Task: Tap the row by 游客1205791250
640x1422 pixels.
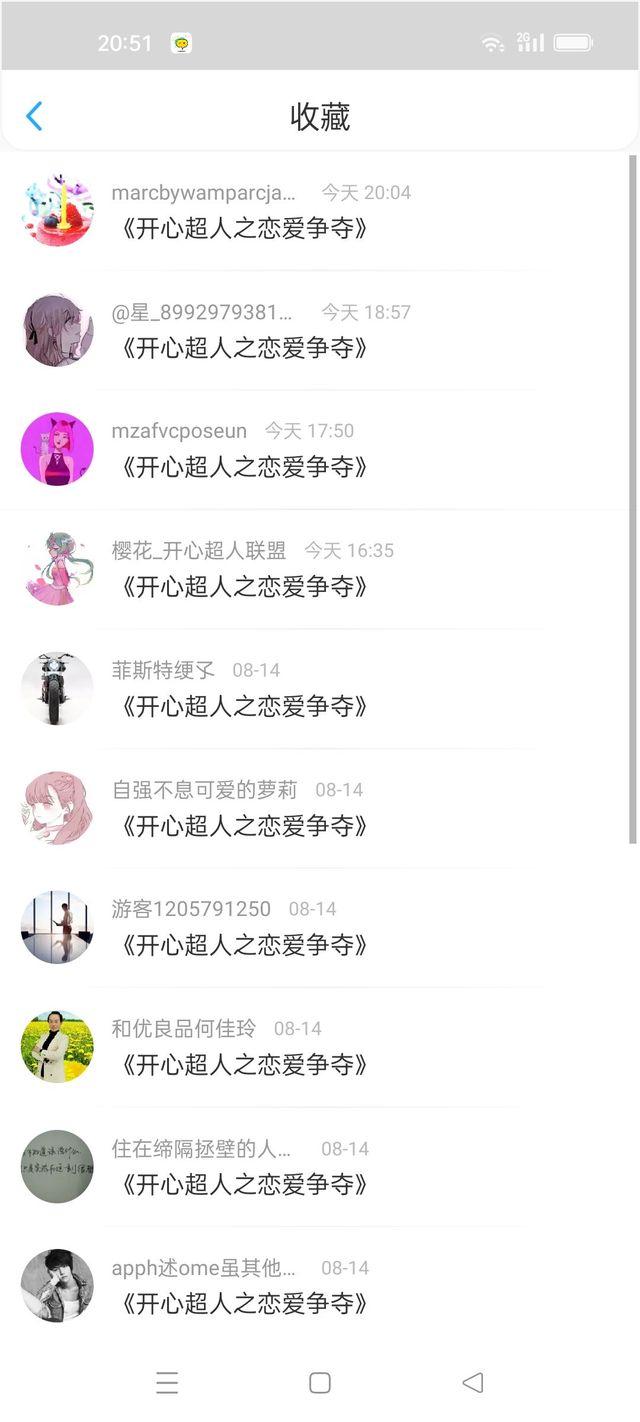Action: click(x=244, y=945)
